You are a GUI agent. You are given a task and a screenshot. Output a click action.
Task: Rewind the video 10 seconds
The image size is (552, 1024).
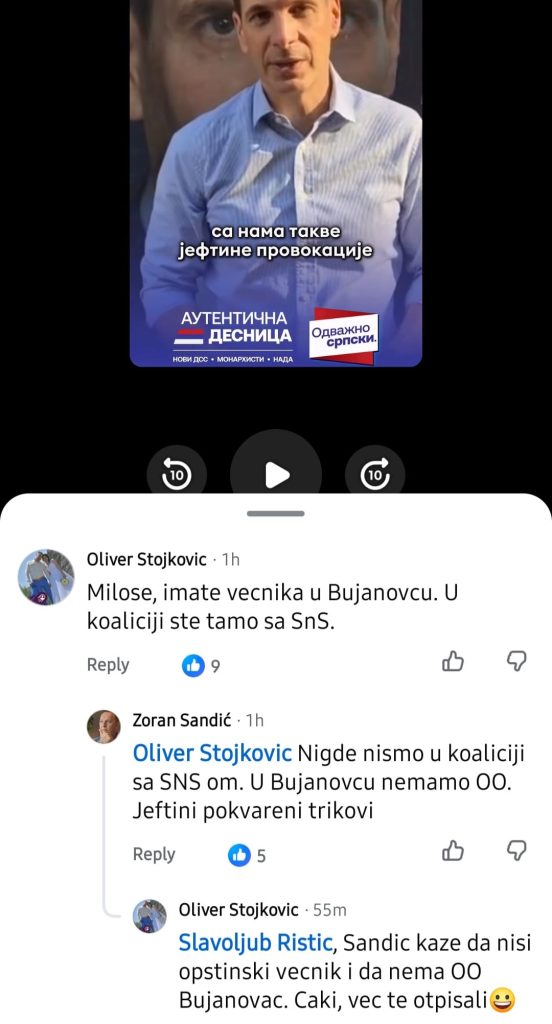click(x=176, y=475)
